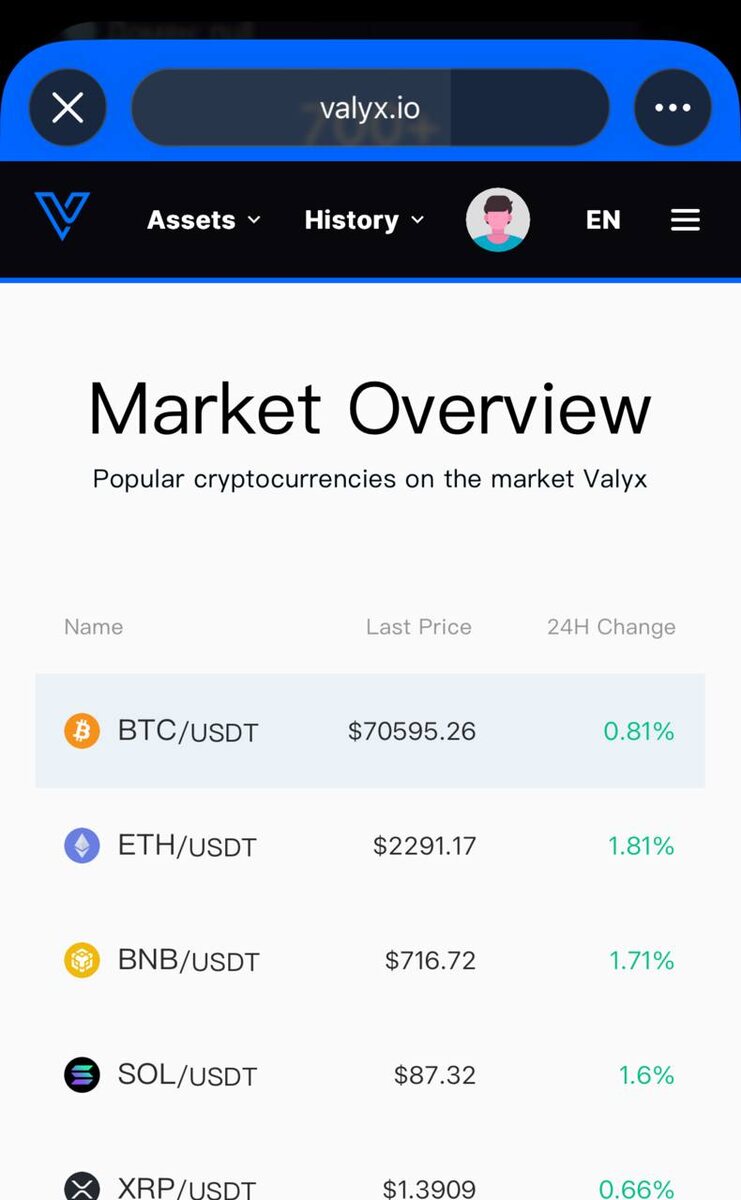Open the hamburger menu
Viewport: 741px width, 1200px height.
(685, 220)
